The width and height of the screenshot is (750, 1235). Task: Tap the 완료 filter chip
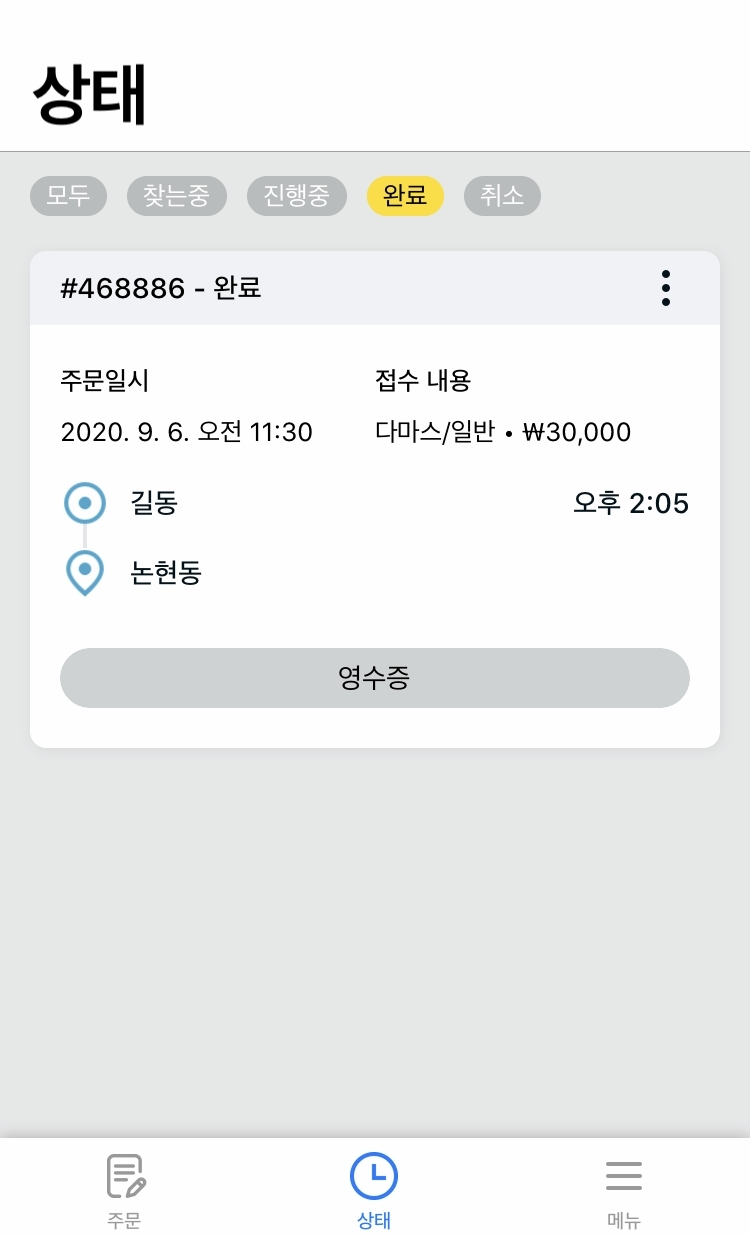click(405, 195)
